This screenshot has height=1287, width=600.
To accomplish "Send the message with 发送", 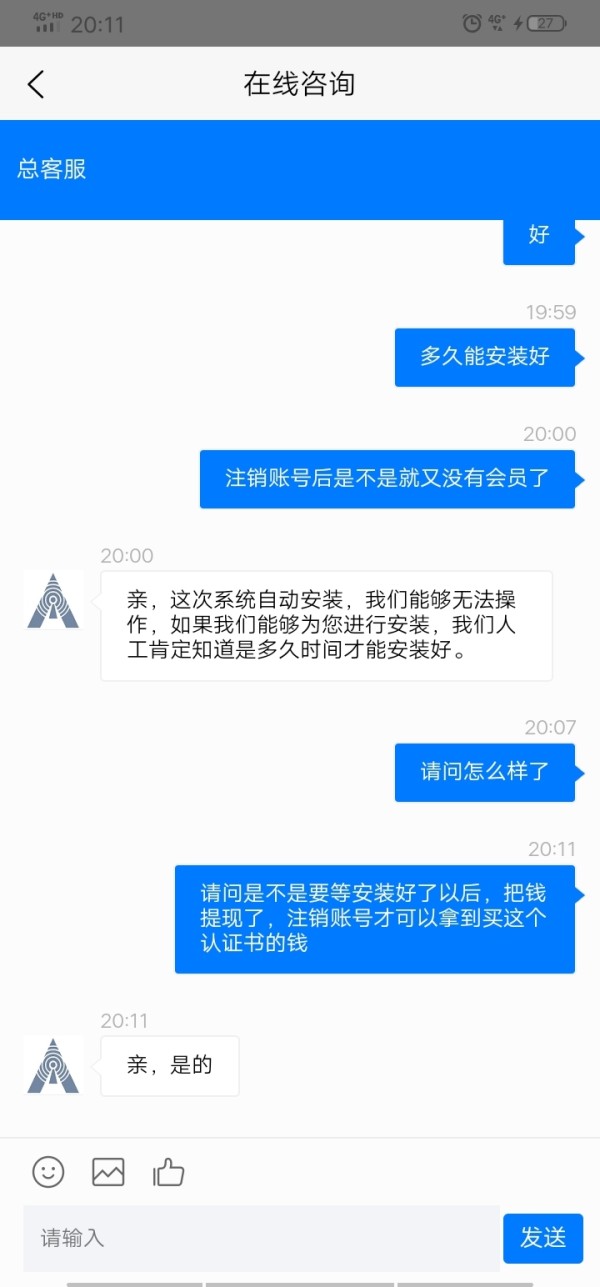I will [x=543, y=1238].
